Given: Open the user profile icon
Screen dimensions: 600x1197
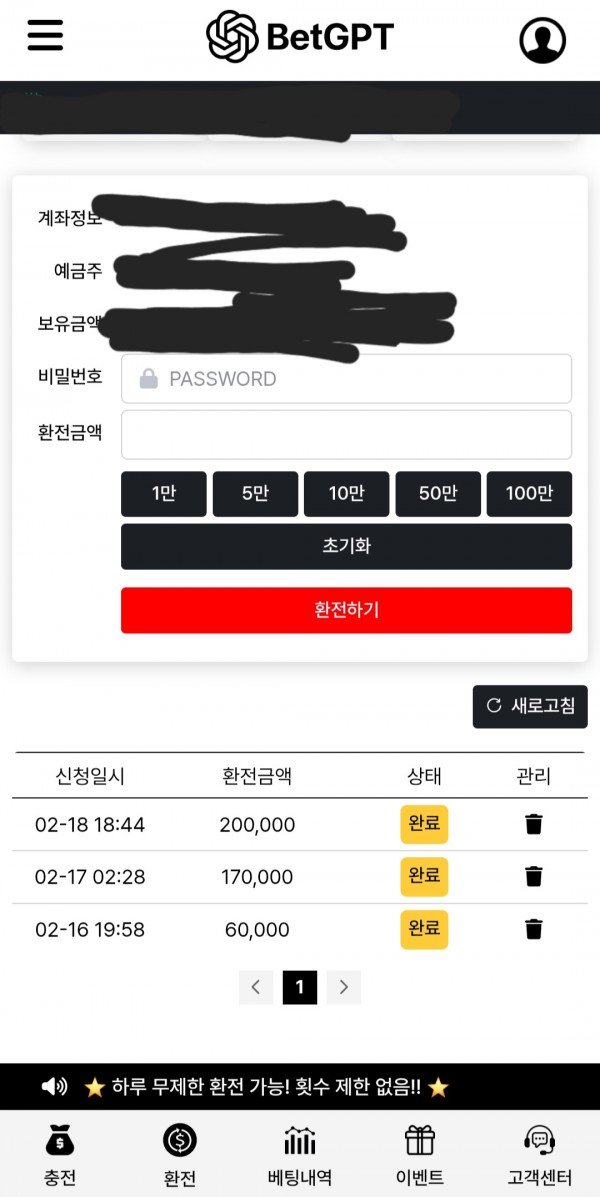Looking at the screenshot, I should click(x=542, y=40).
